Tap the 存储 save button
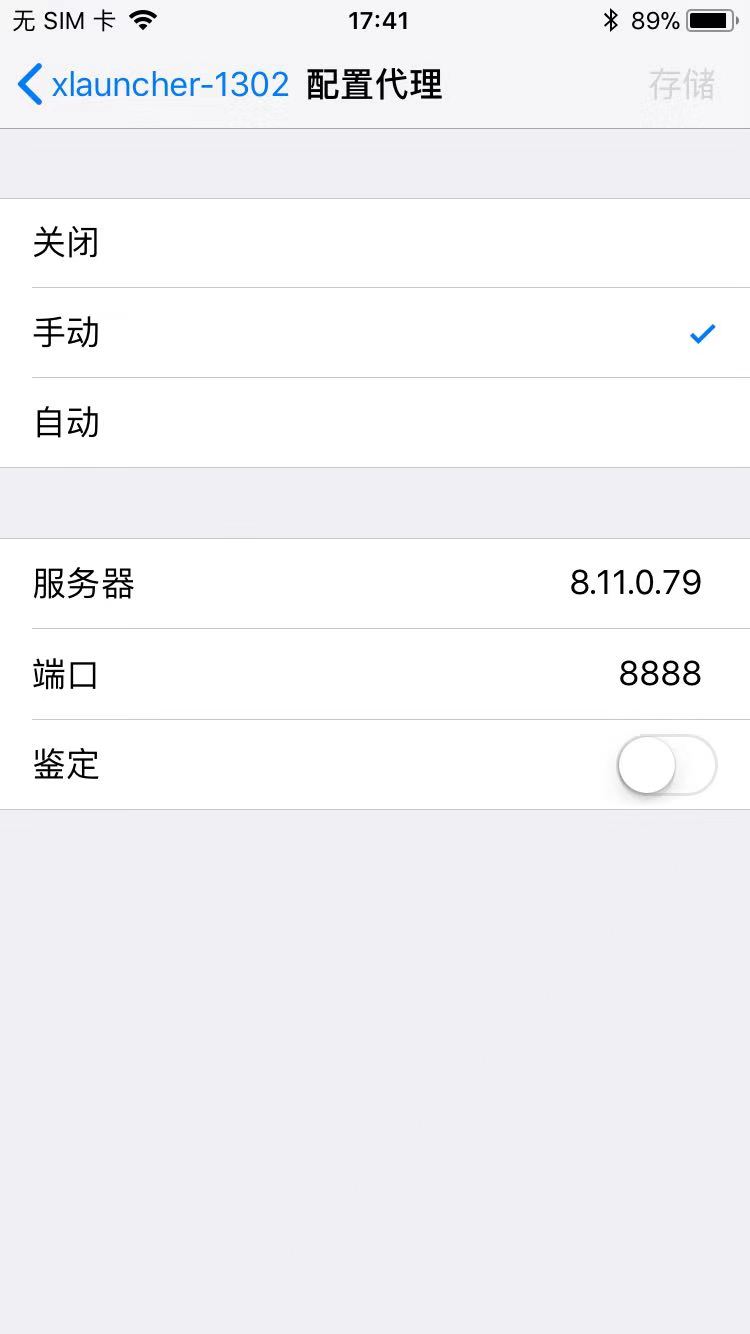750x1334 pixels. pos(682,85)
